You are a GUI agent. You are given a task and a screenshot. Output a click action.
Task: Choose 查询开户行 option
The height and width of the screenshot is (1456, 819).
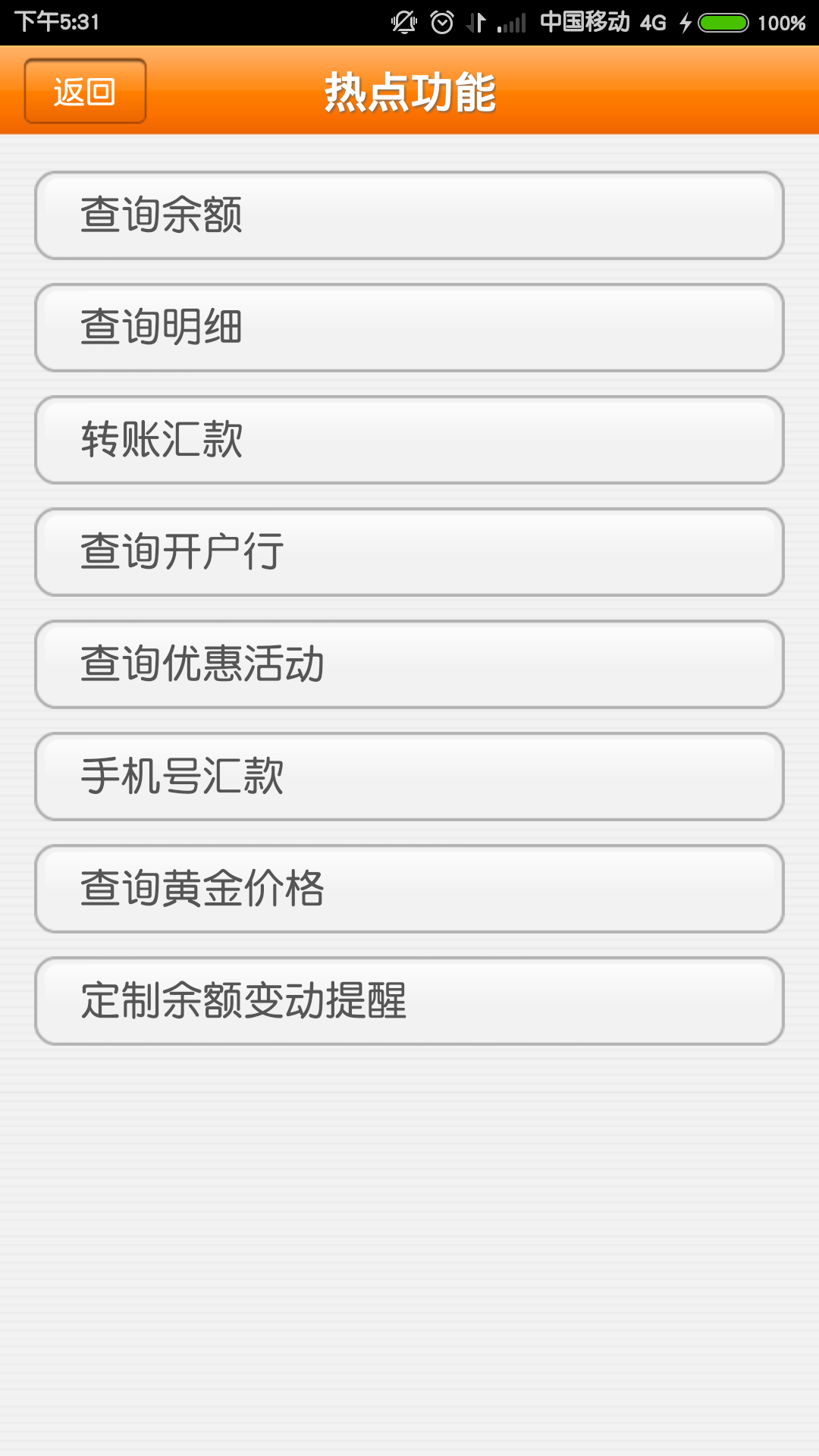click(409, 552)
